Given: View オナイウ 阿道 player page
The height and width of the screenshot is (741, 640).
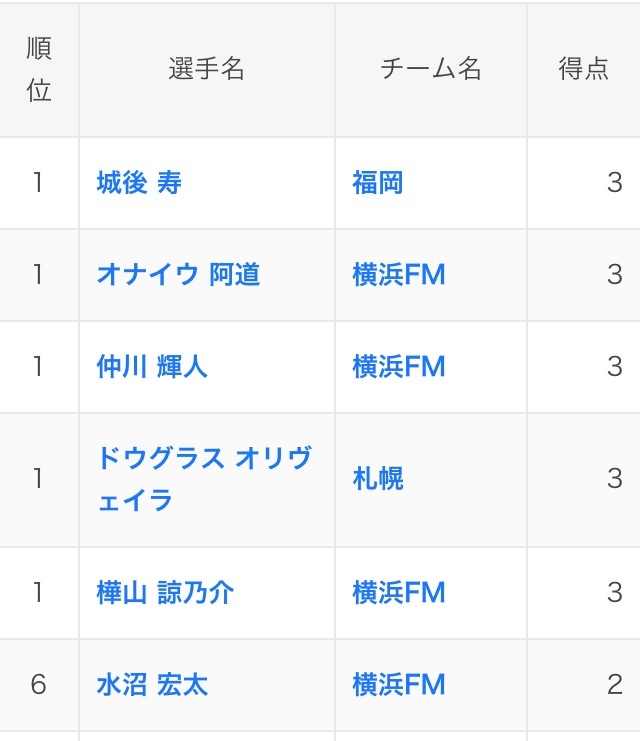Looking at the screenshot, I should [x=178, y=275].
